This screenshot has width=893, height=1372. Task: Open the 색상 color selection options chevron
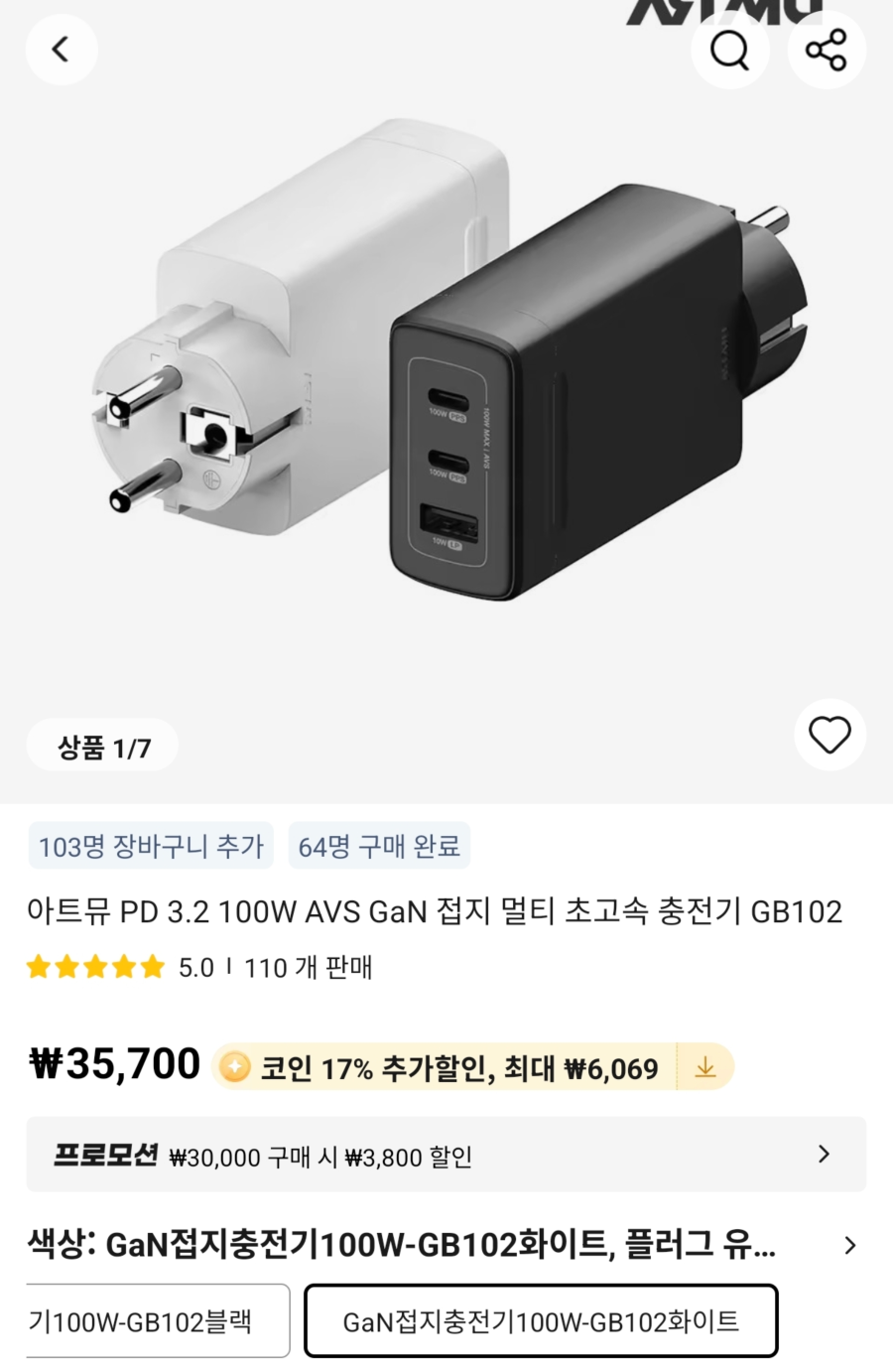850,1244
